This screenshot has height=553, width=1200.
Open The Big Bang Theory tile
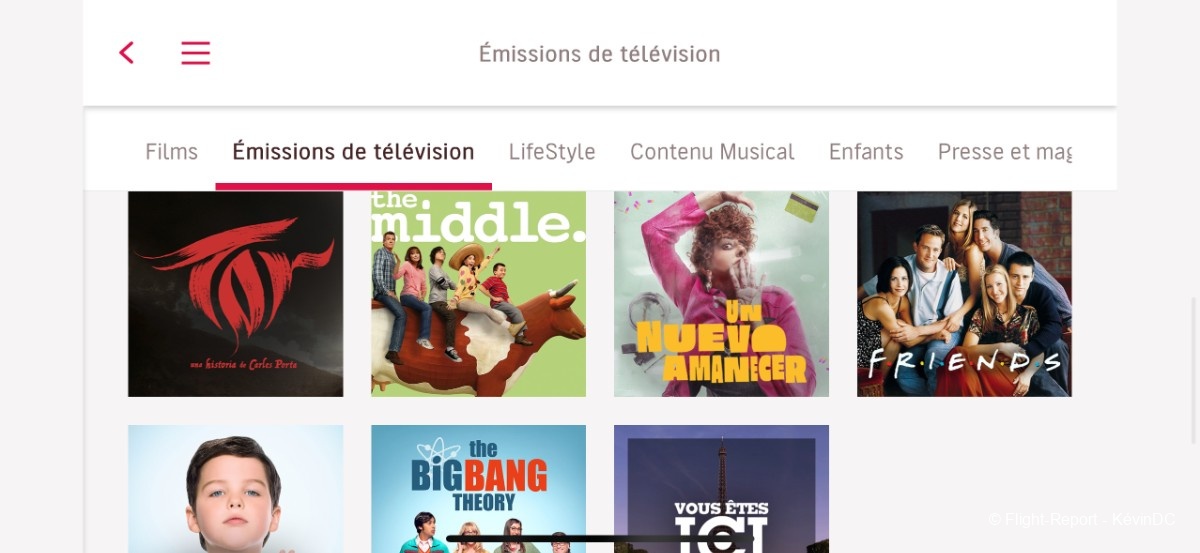(478, 480)
